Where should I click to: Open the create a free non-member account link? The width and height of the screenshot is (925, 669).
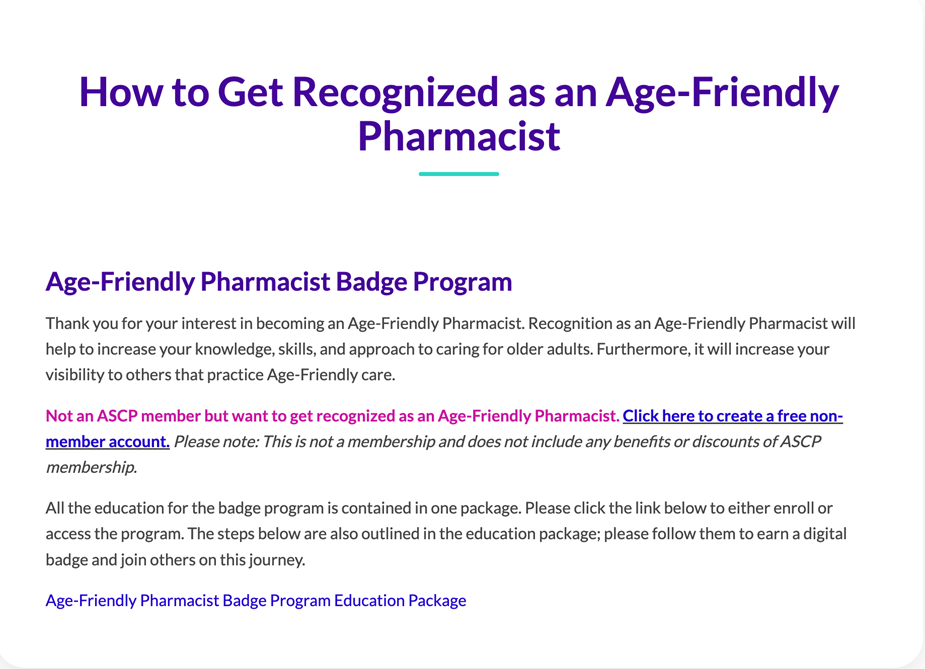click(731, 416)
